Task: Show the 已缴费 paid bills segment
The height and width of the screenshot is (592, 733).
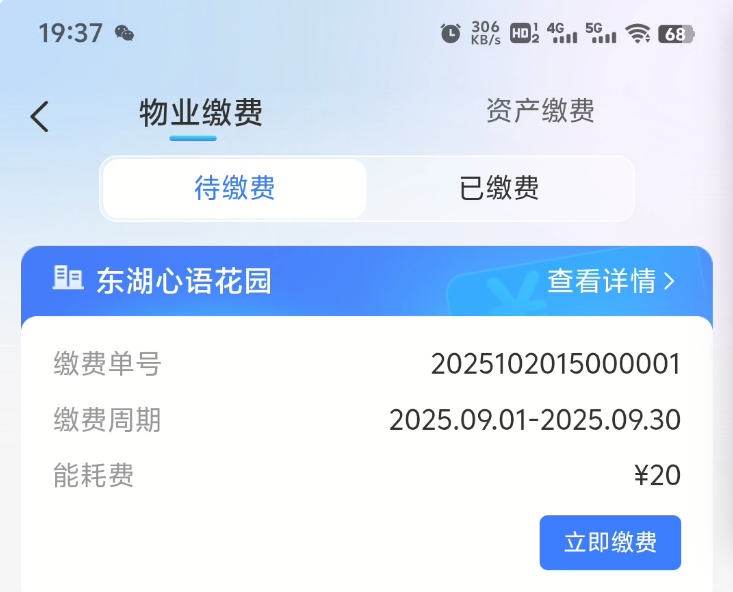Action: click(499, 188)
